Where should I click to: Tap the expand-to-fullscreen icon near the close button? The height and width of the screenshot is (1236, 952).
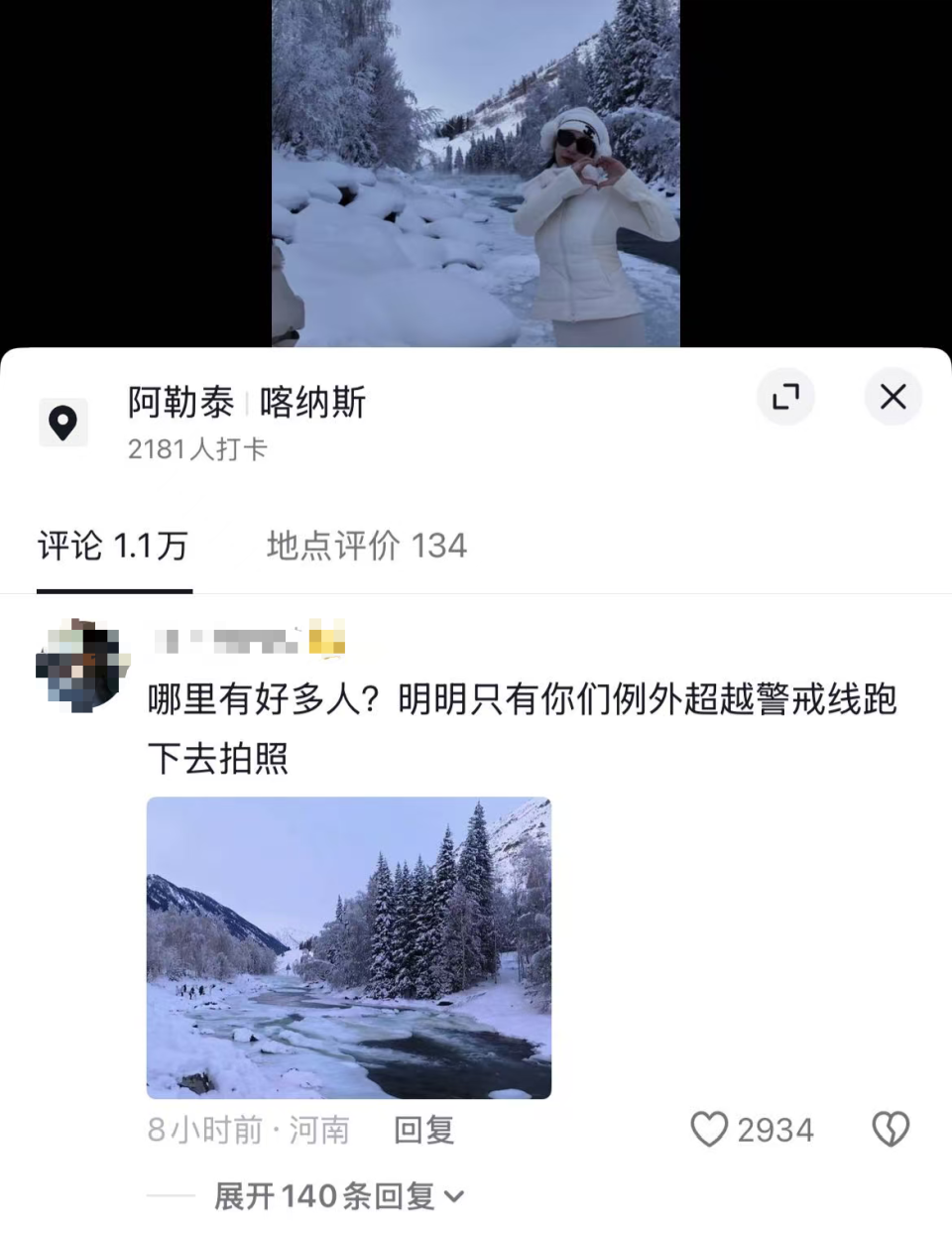785,397
